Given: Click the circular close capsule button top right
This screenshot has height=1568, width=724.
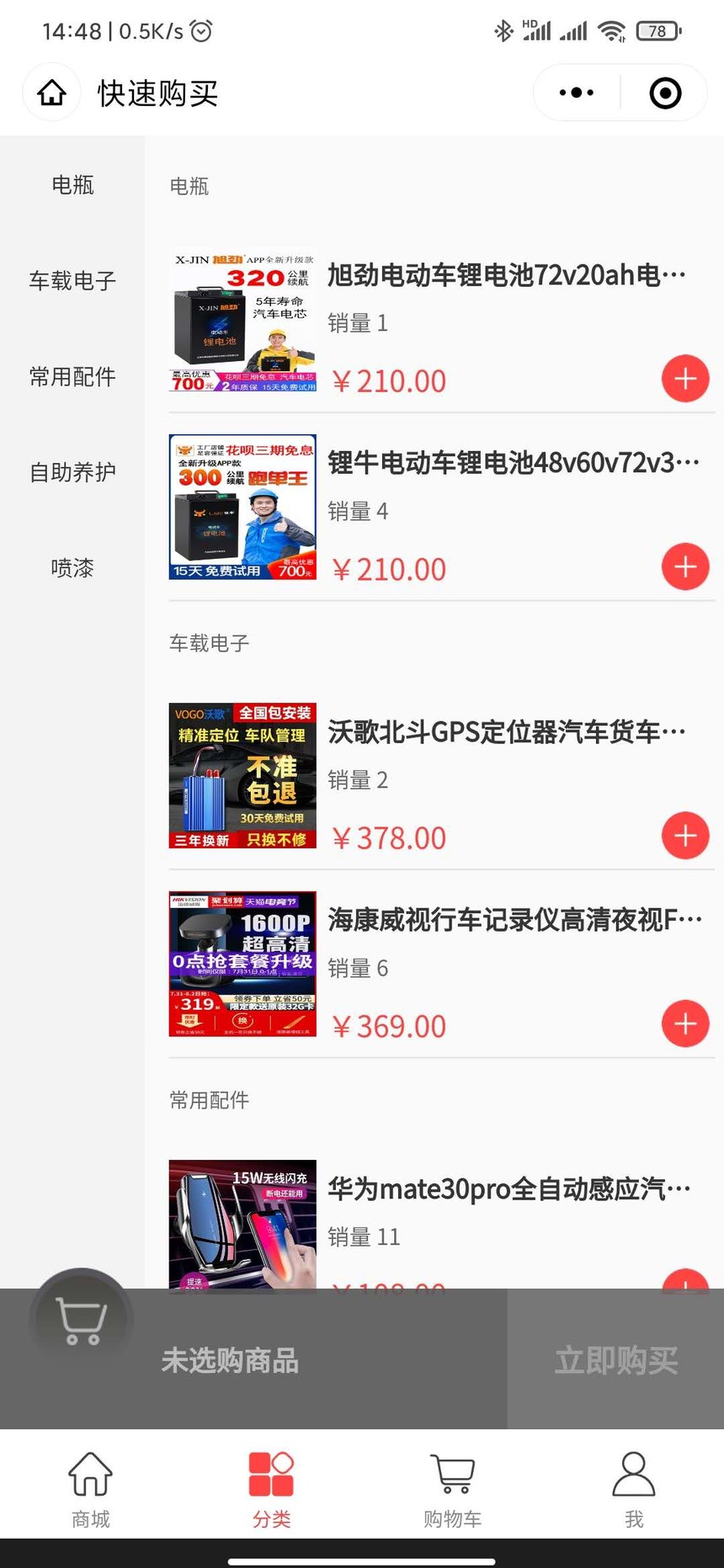Looking at the screenshot, I should pos(664,93).
